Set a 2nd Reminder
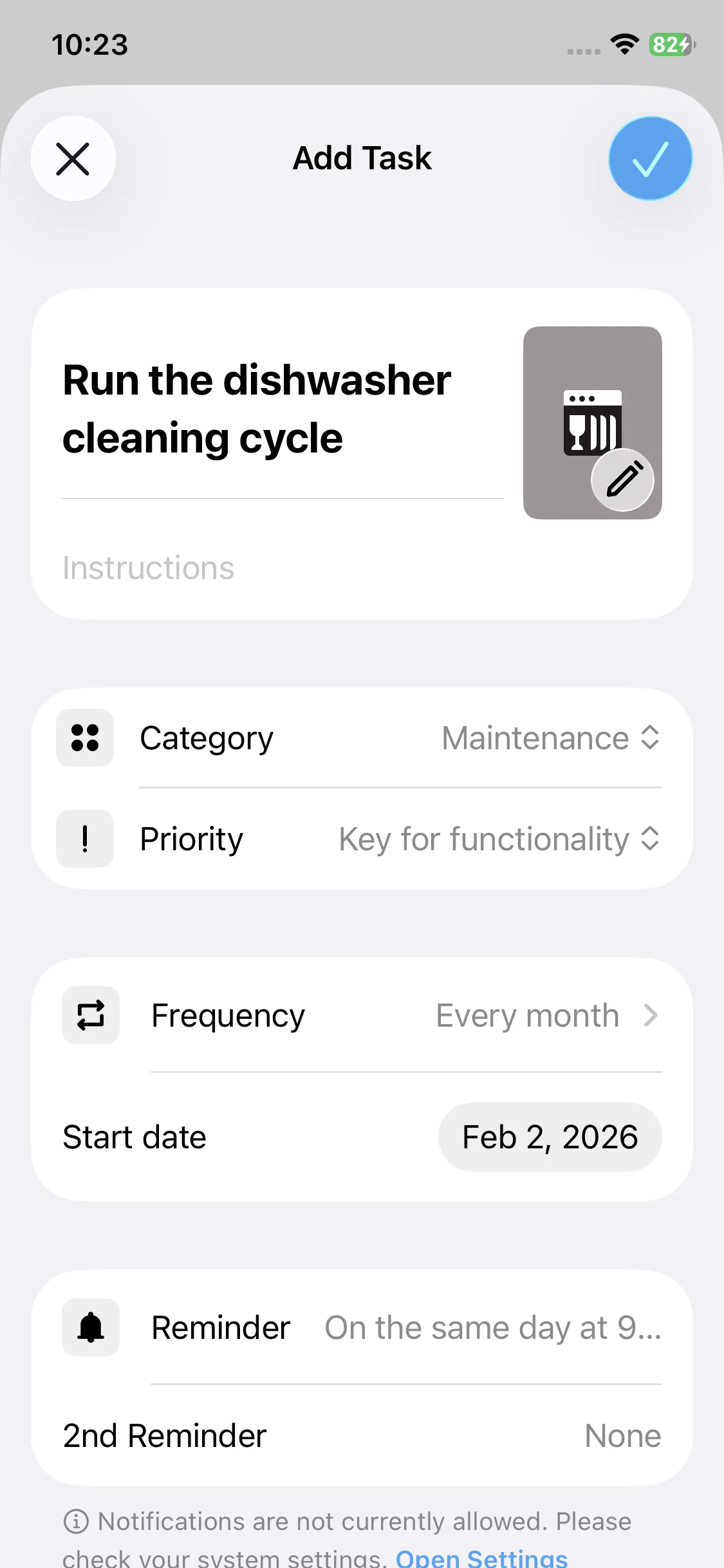The image size is (724, 1568). [x=622, y=1436]
